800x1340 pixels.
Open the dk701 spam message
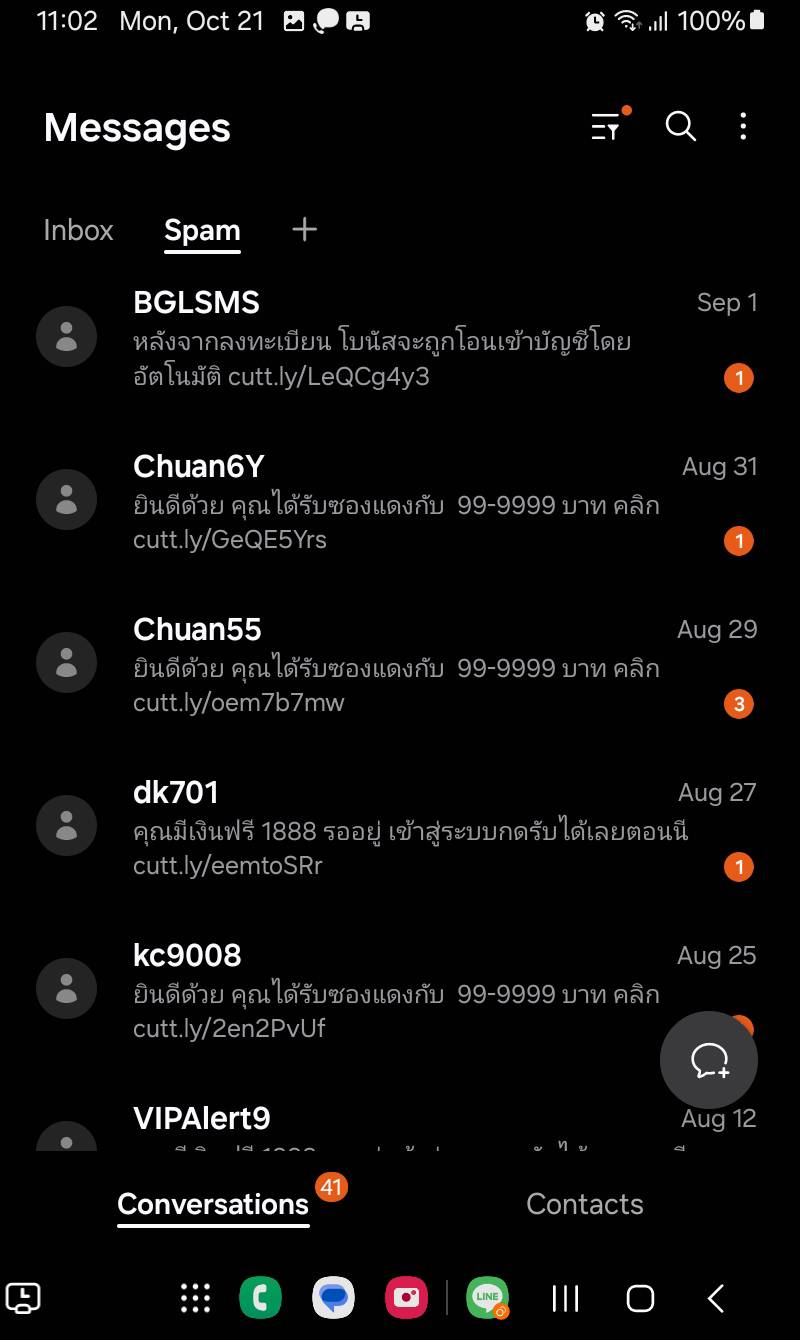400,827
